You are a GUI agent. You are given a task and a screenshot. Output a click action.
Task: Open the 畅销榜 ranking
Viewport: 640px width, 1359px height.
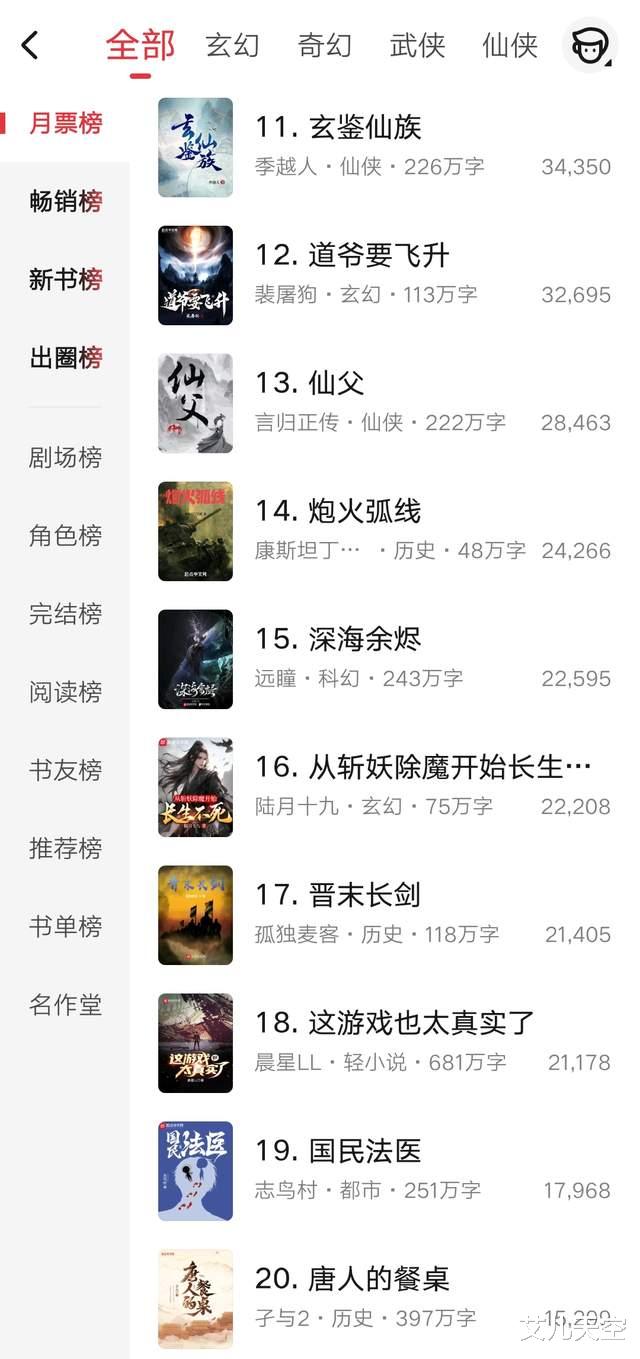tap(66, 201)
